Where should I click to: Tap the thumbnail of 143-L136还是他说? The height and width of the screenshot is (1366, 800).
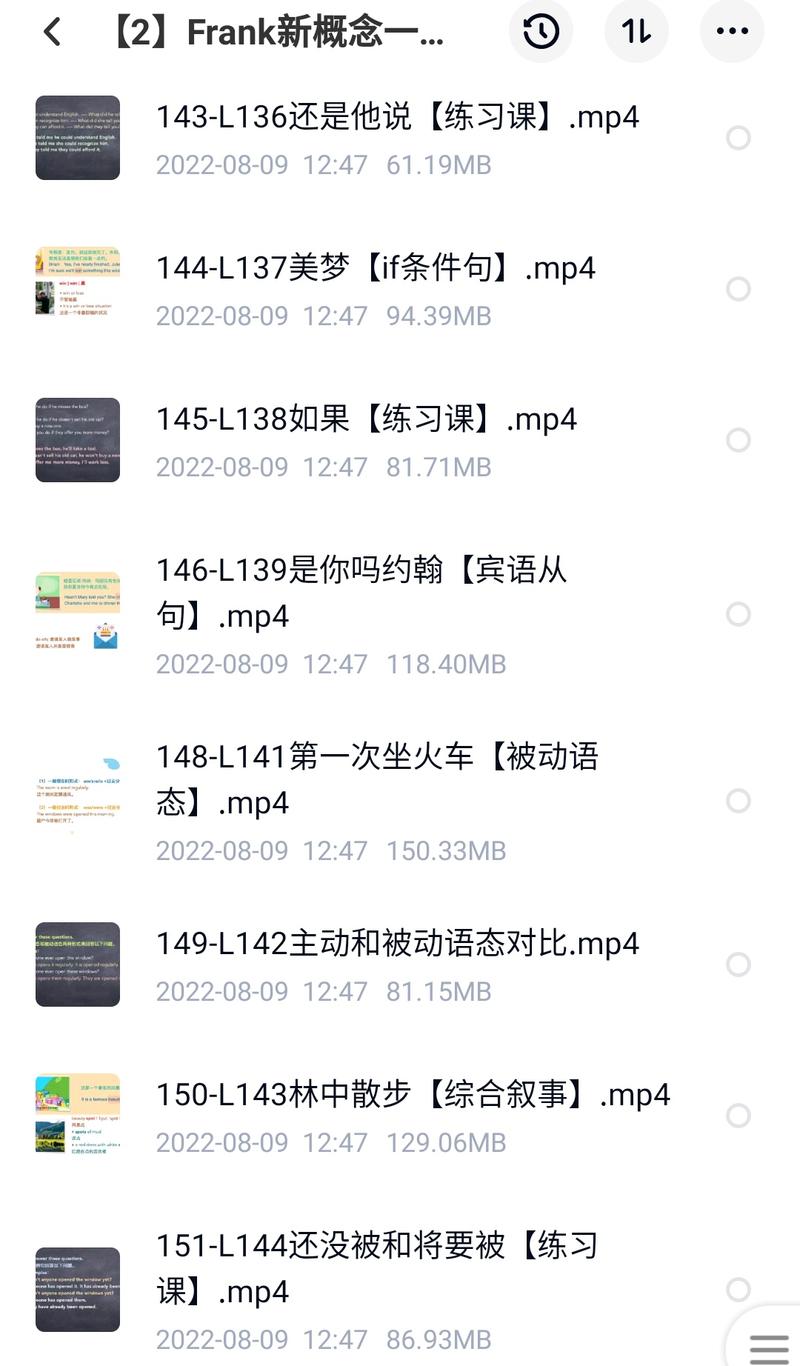coord(78,137)
